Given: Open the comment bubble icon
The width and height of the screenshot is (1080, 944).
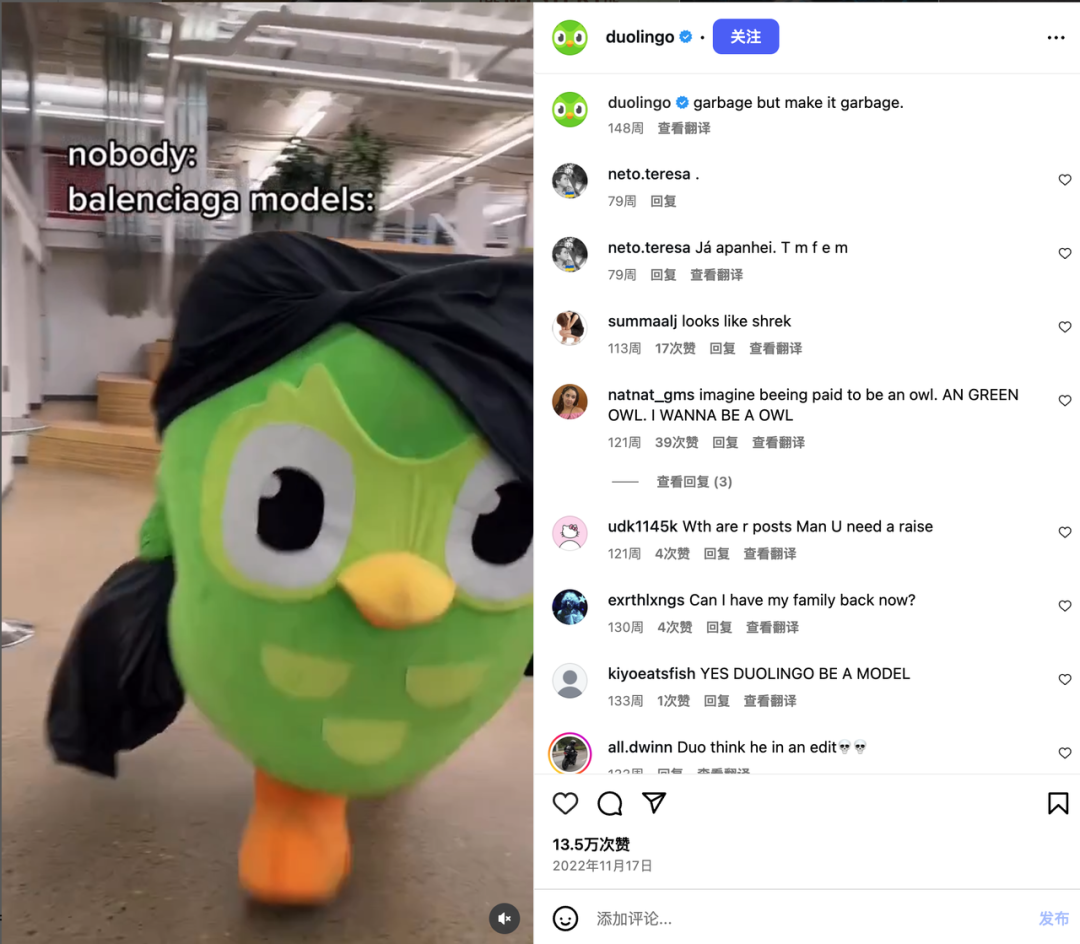Looking at the screenshot, I should (x=610, y=803).
